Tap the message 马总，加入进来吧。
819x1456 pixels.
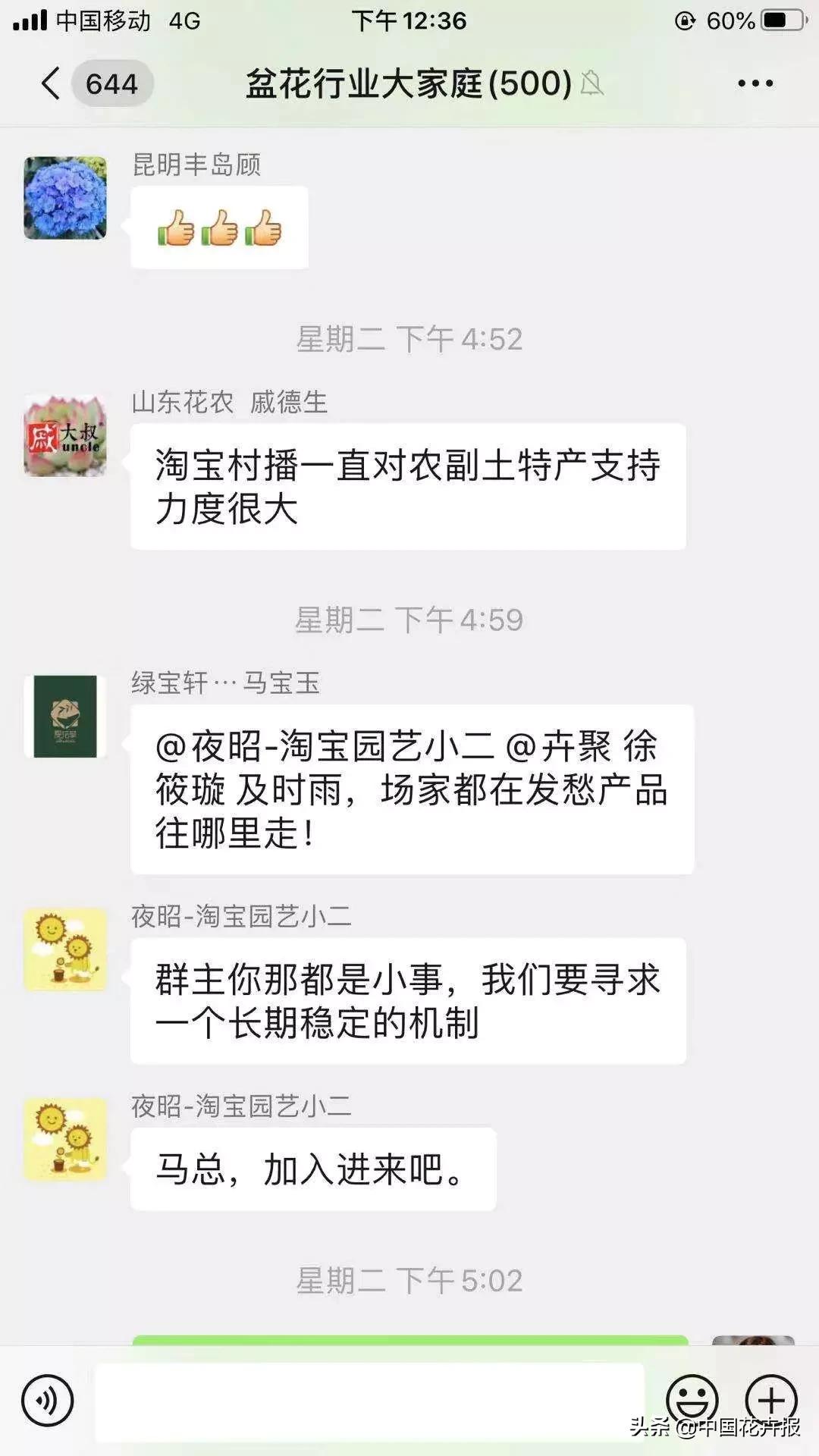click(313, 1170)
